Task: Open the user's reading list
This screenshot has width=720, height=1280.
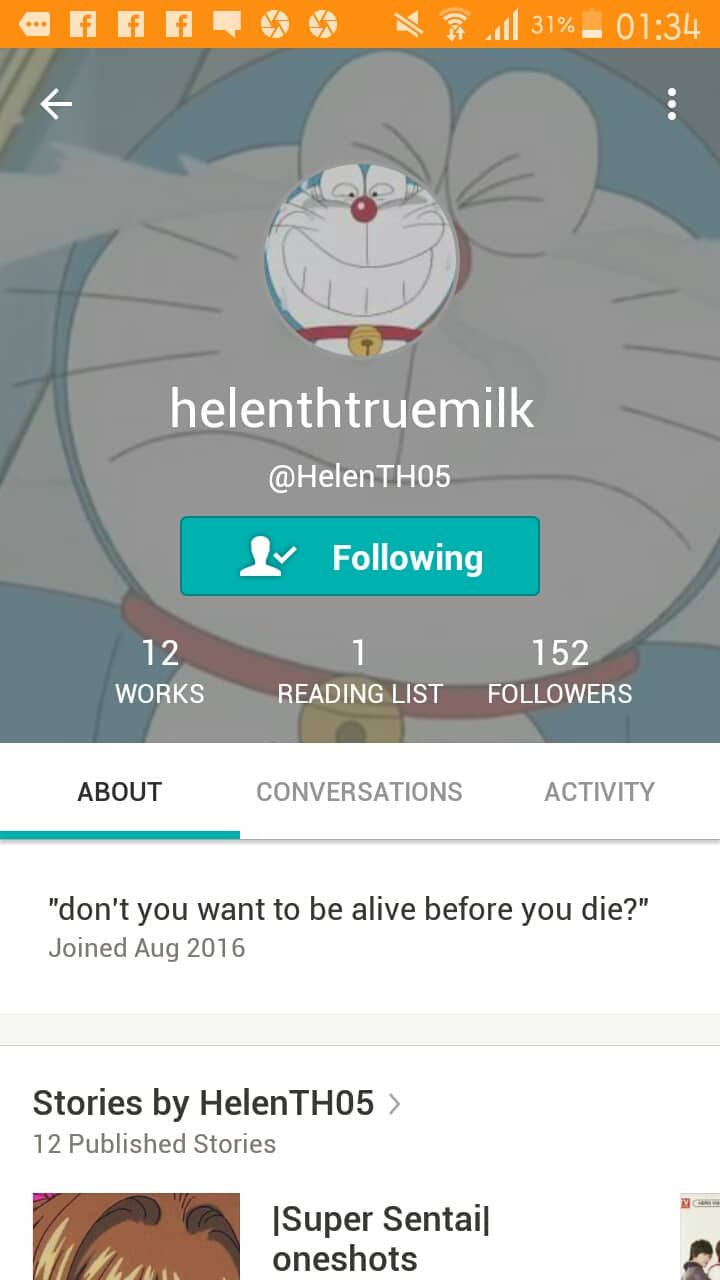Action: pyautogui.click(x=360, y=672)
